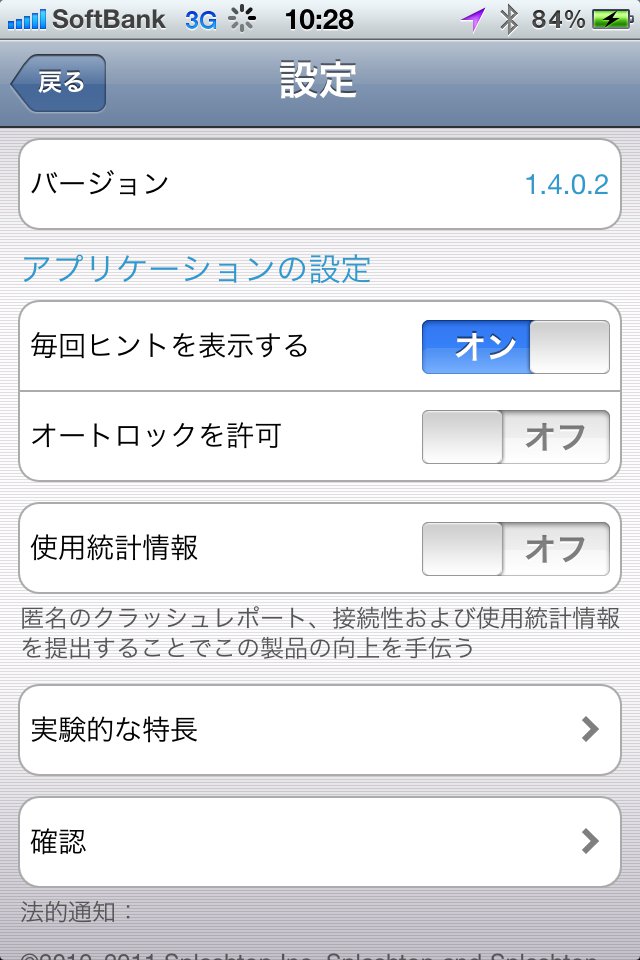This screenshot has height=960, width=640.
Task: Open 実験的な特長 settings
Action: (x=320, y=730)
